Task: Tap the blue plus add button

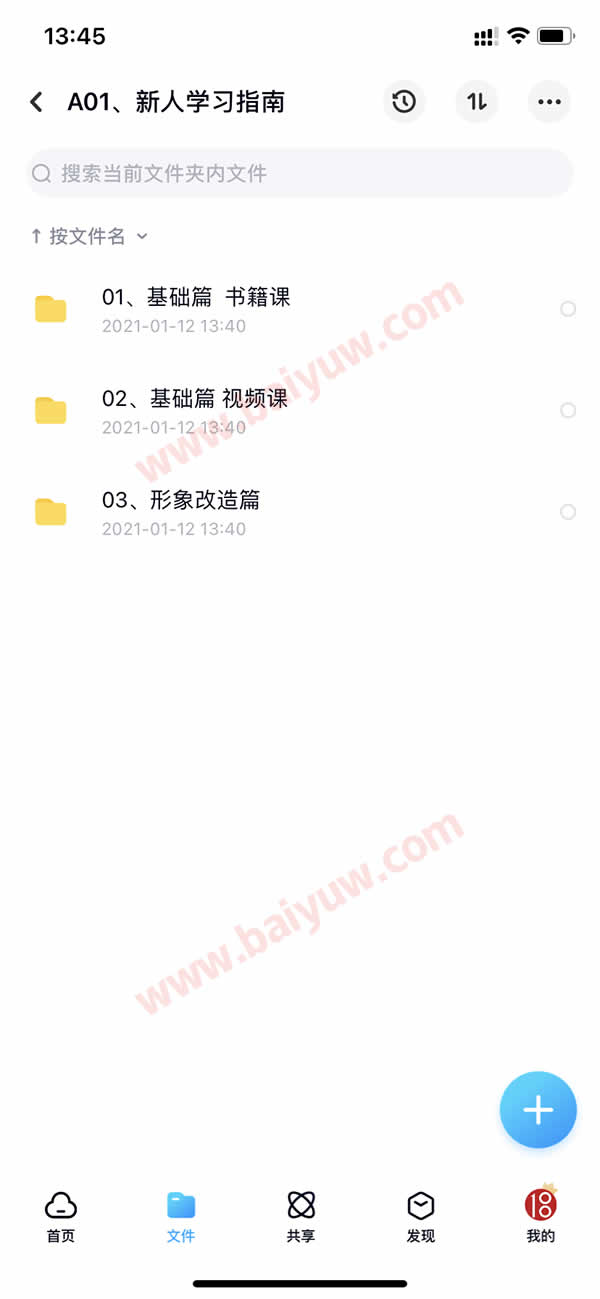Action: click(538, 1110)
